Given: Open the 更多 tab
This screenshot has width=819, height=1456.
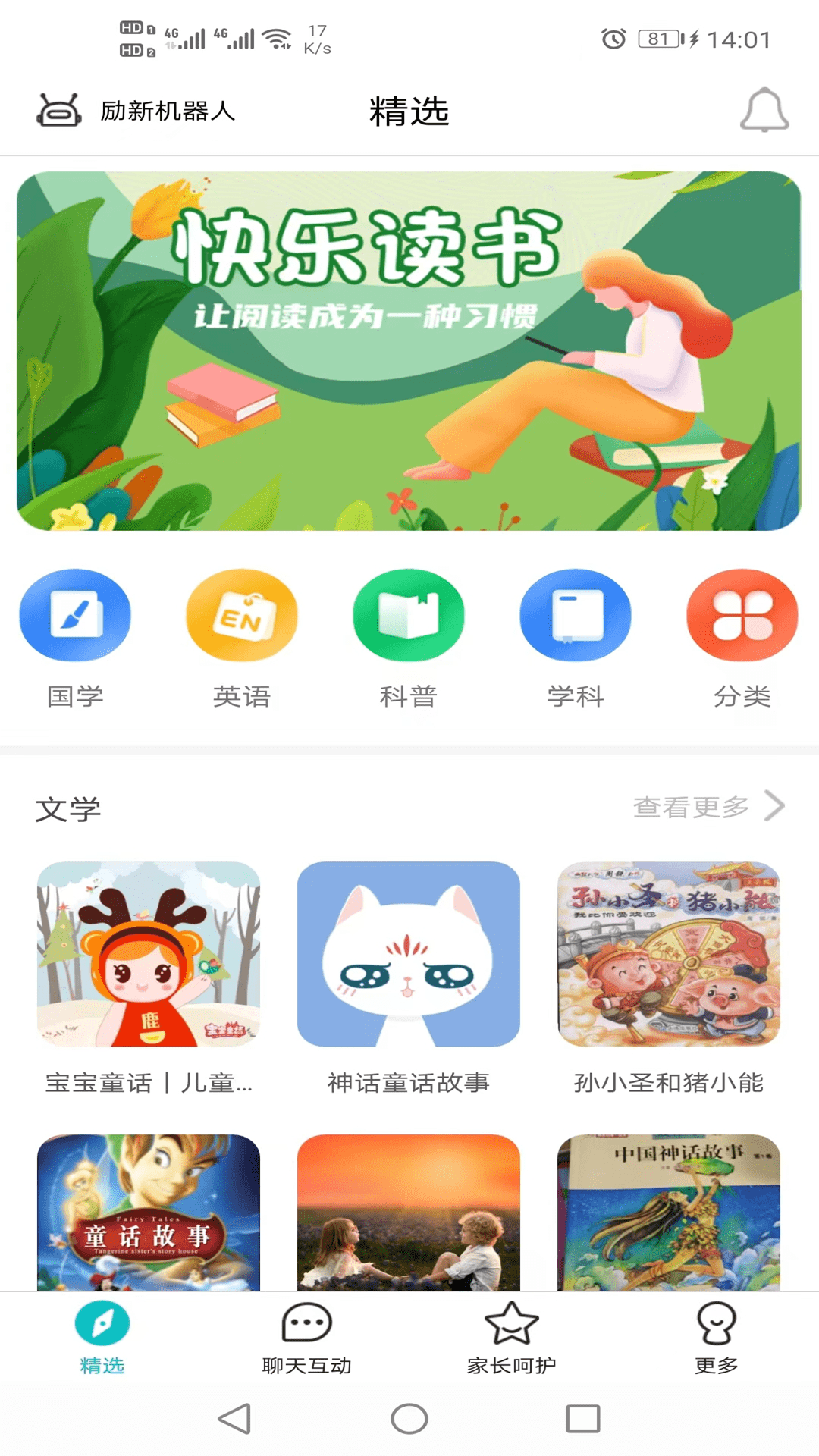Looking at the screenshot, I should pyautogui.click(x=716, y=1339).
